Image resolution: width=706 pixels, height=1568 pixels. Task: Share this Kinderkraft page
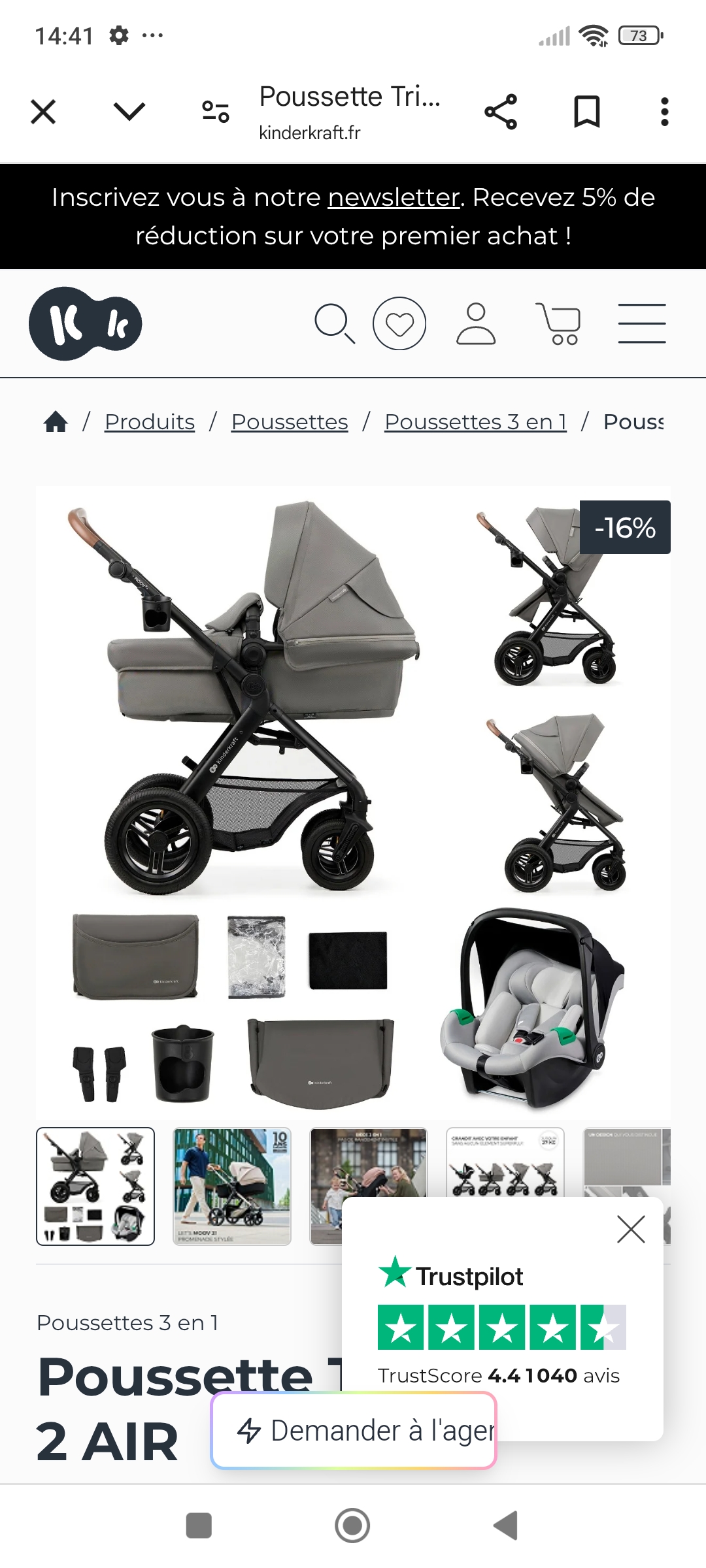coord(501,112)
